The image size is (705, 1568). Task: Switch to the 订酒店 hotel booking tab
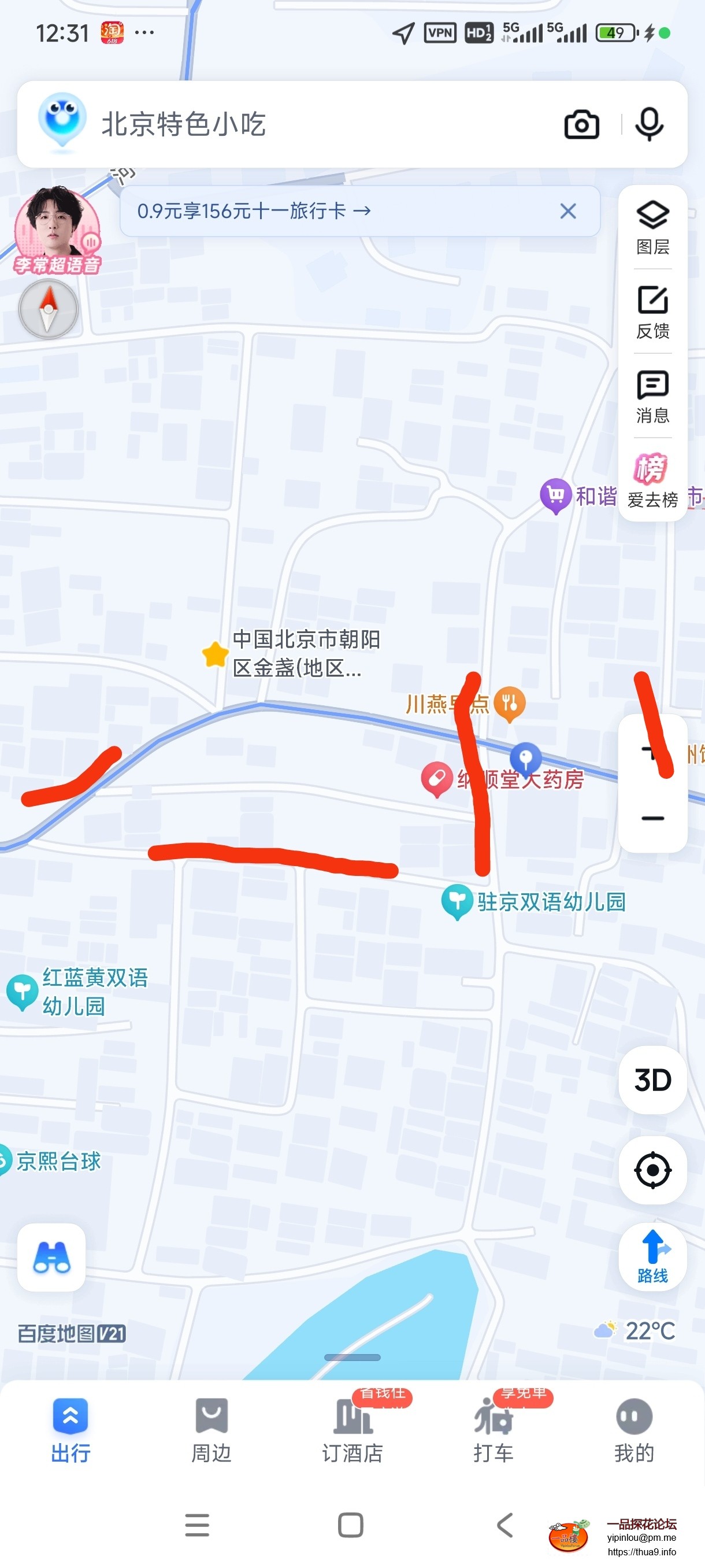352,1430
